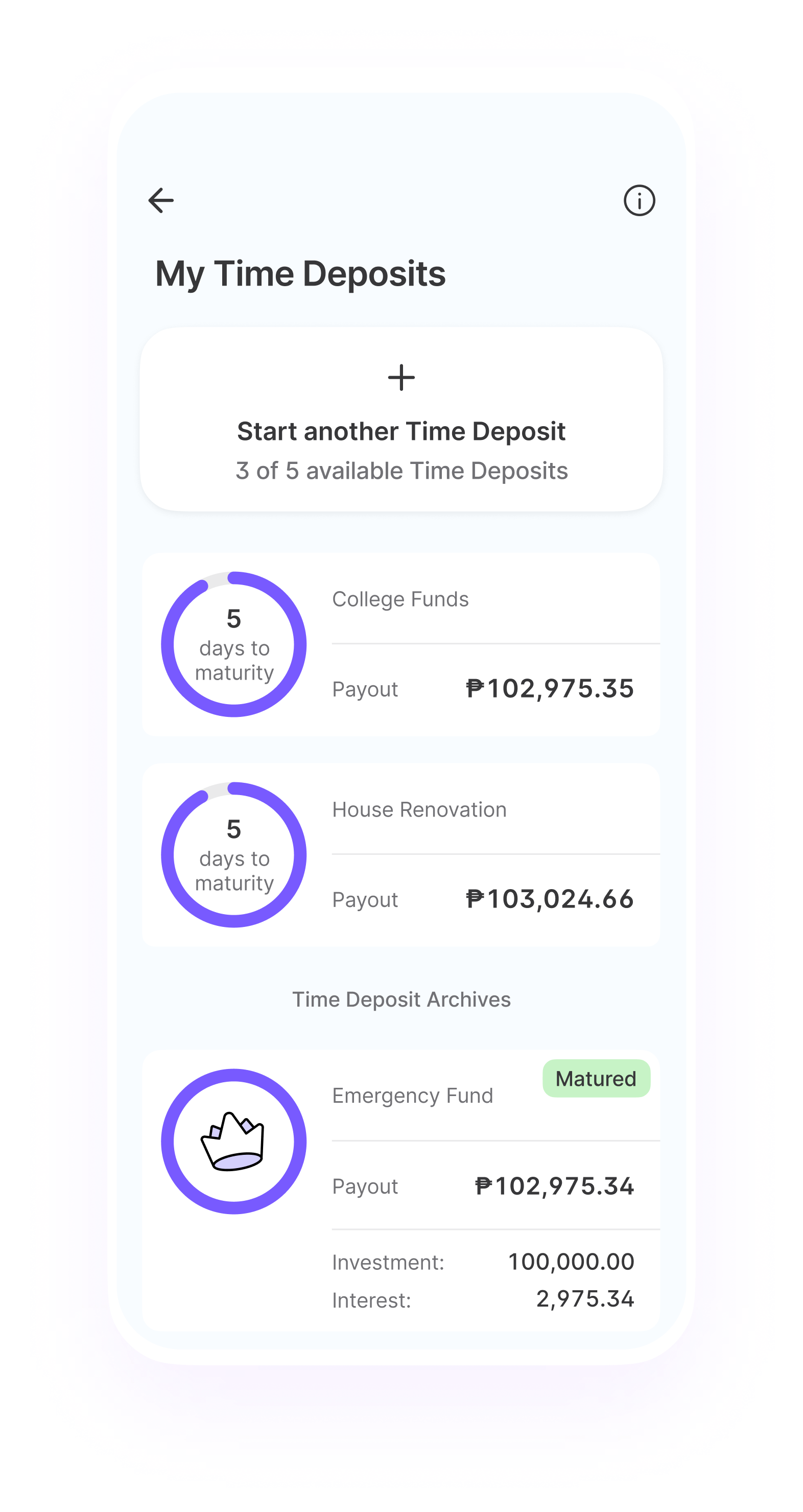Open the House Renovation deposit card

[x=401, y=855]
